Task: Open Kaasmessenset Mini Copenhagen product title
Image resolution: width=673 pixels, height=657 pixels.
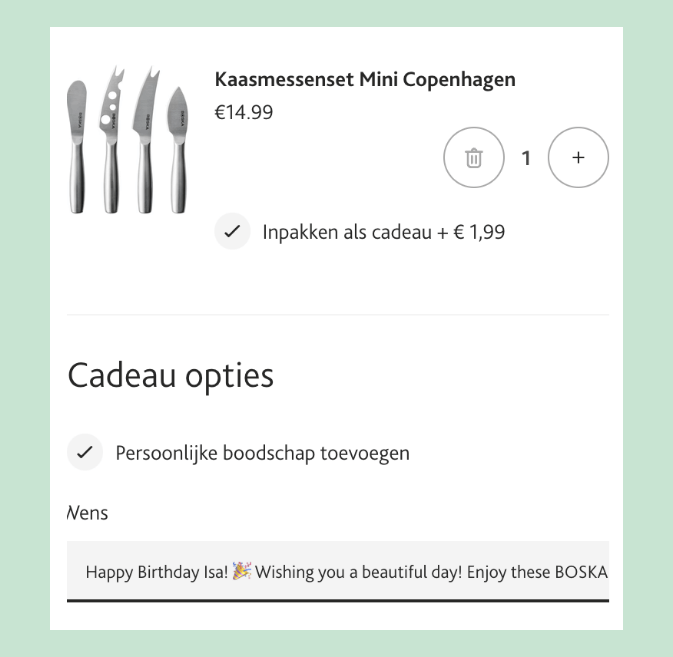Action: point(365,80)
